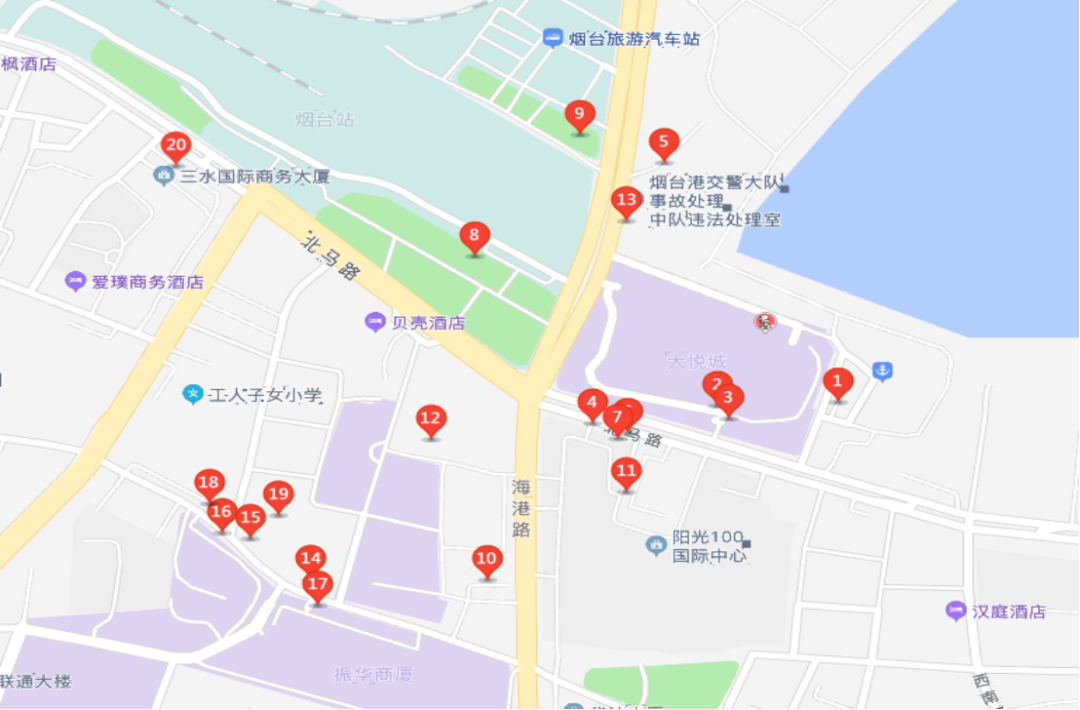
Task: Select map marker number 1
Action: tap(838, 381)
